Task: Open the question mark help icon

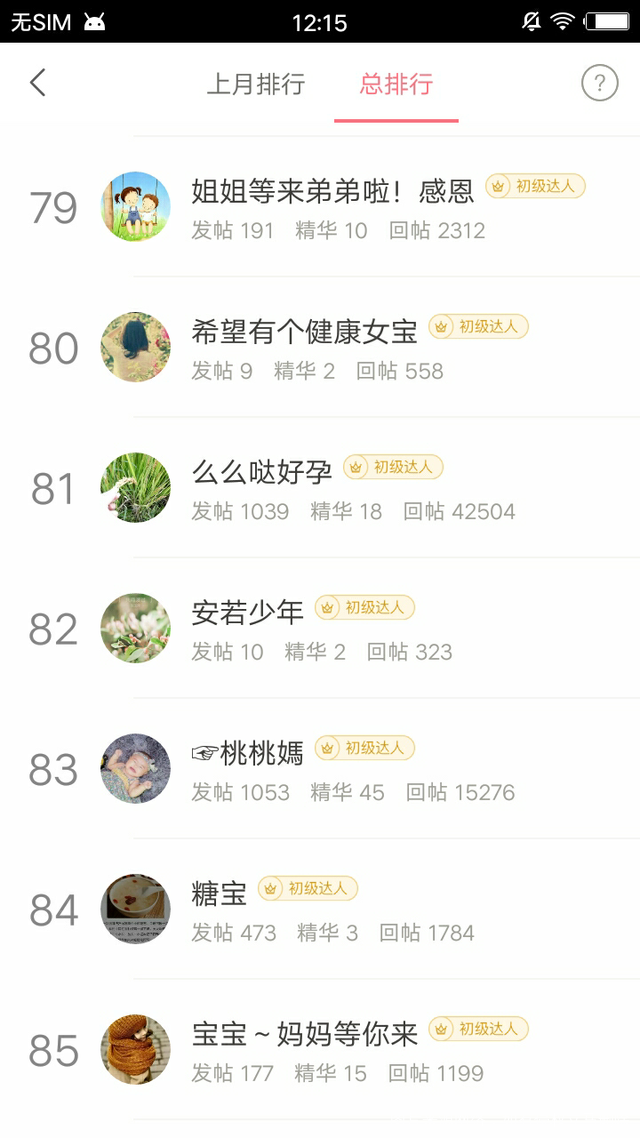Action: click(599, 83)
